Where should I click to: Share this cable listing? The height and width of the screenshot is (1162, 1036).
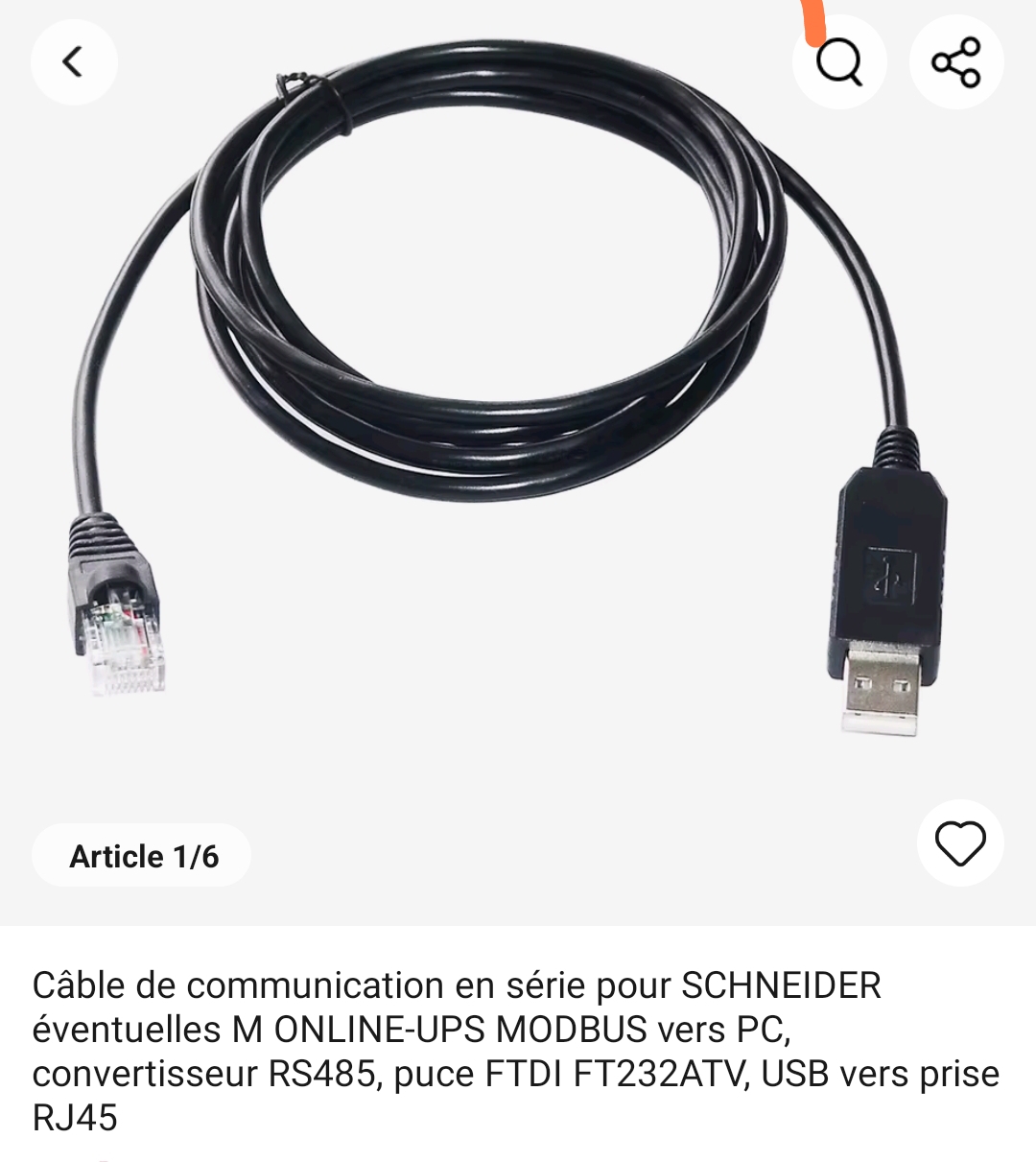click(x=956, y=63)
